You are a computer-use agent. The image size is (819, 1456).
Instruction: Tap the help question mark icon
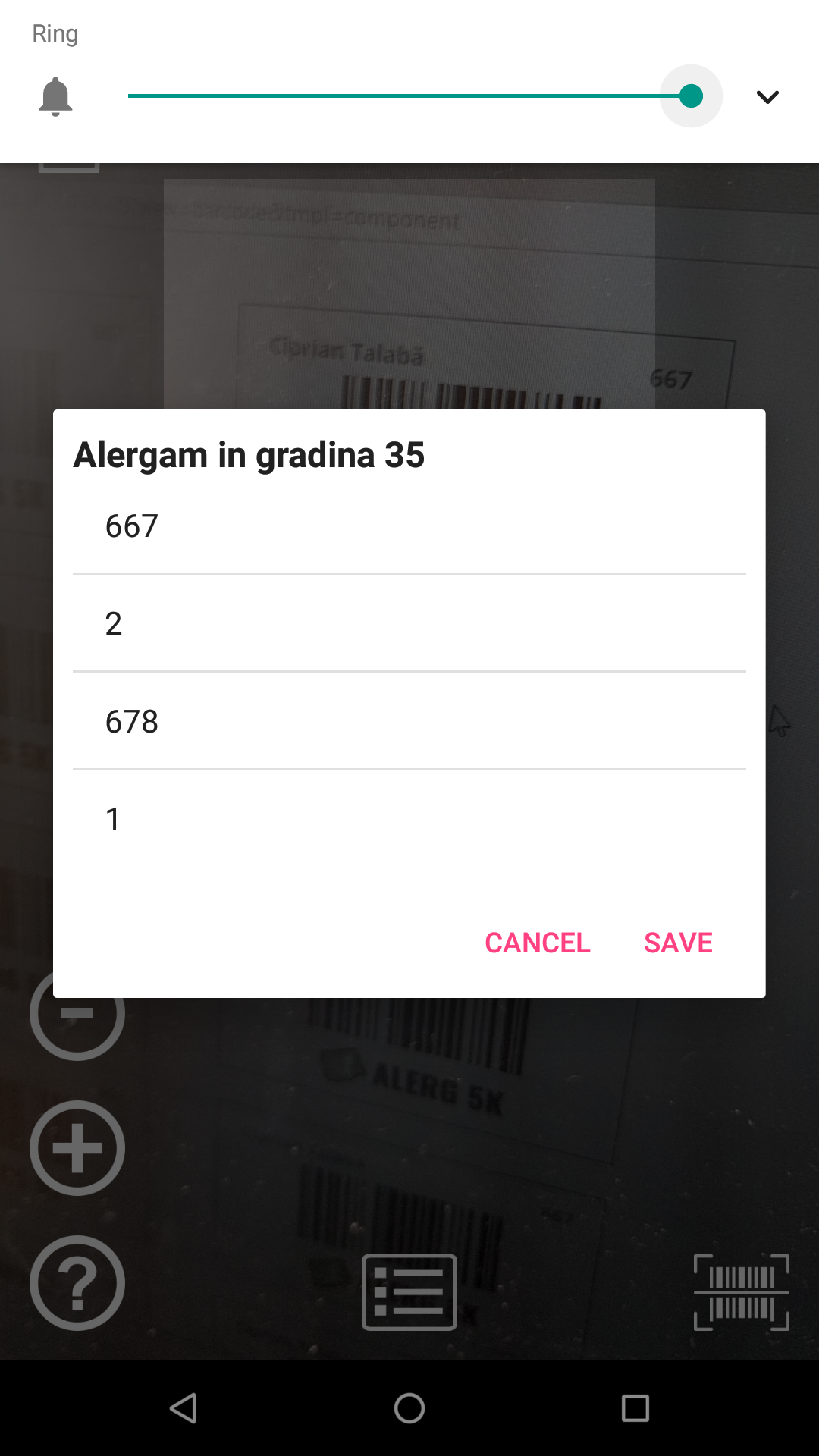pos(77,1283)
